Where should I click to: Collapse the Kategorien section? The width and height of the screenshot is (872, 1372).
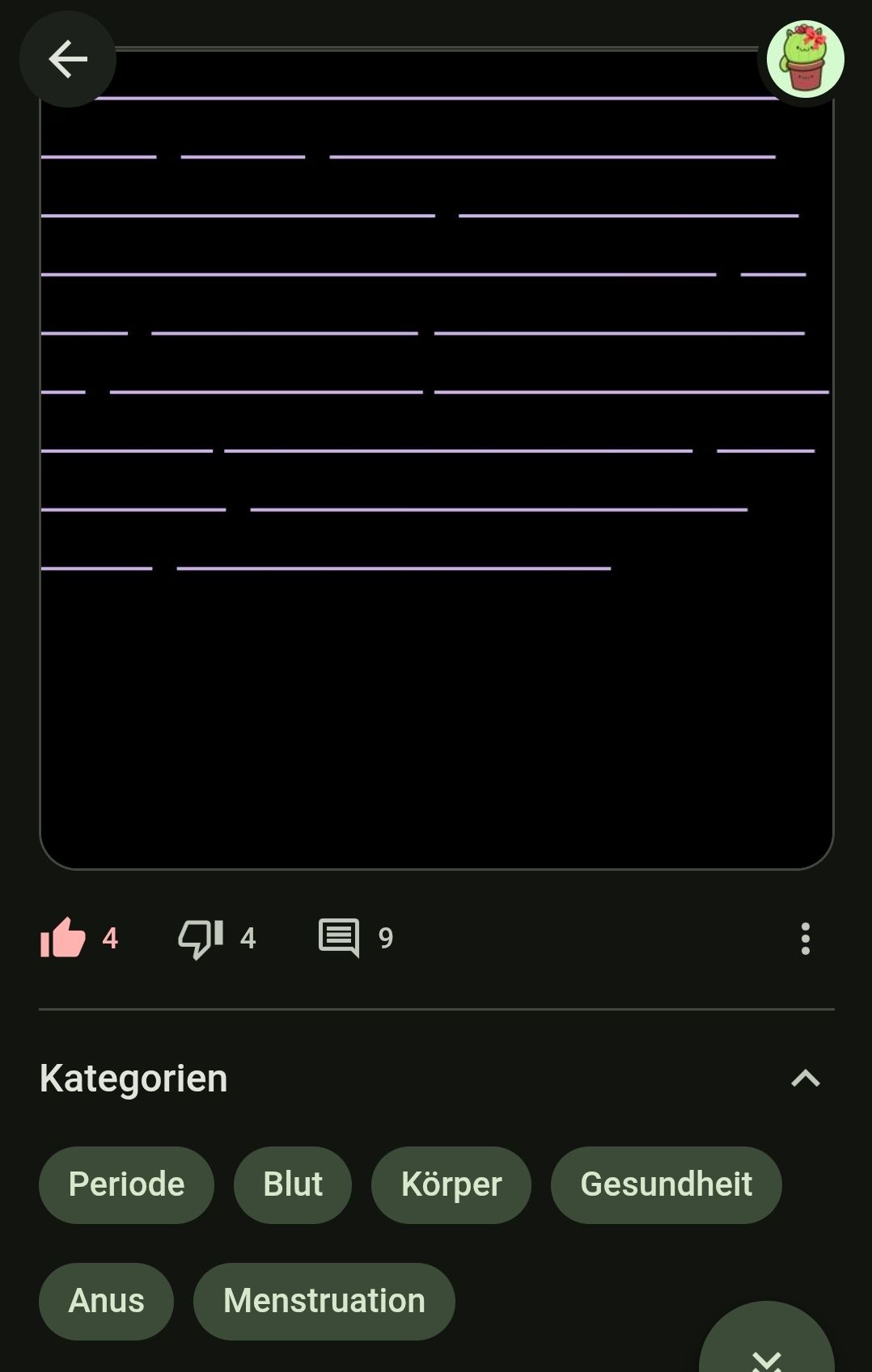[805, 1079]
